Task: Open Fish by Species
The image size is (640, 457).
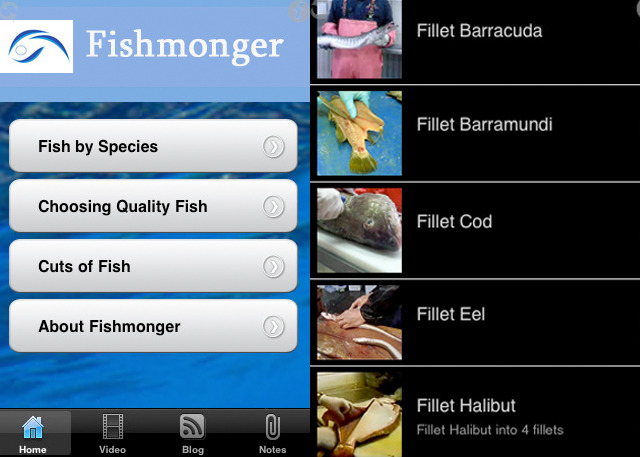Action: coord(153,147)
